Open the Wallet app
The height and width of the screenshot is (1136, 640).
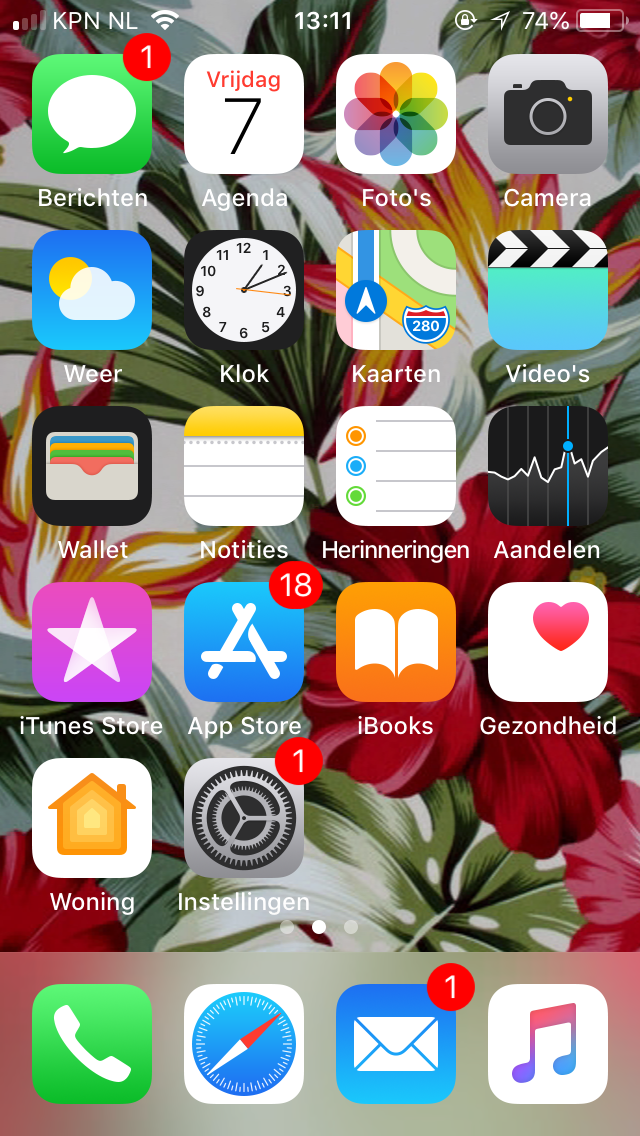tap(92, 467)
